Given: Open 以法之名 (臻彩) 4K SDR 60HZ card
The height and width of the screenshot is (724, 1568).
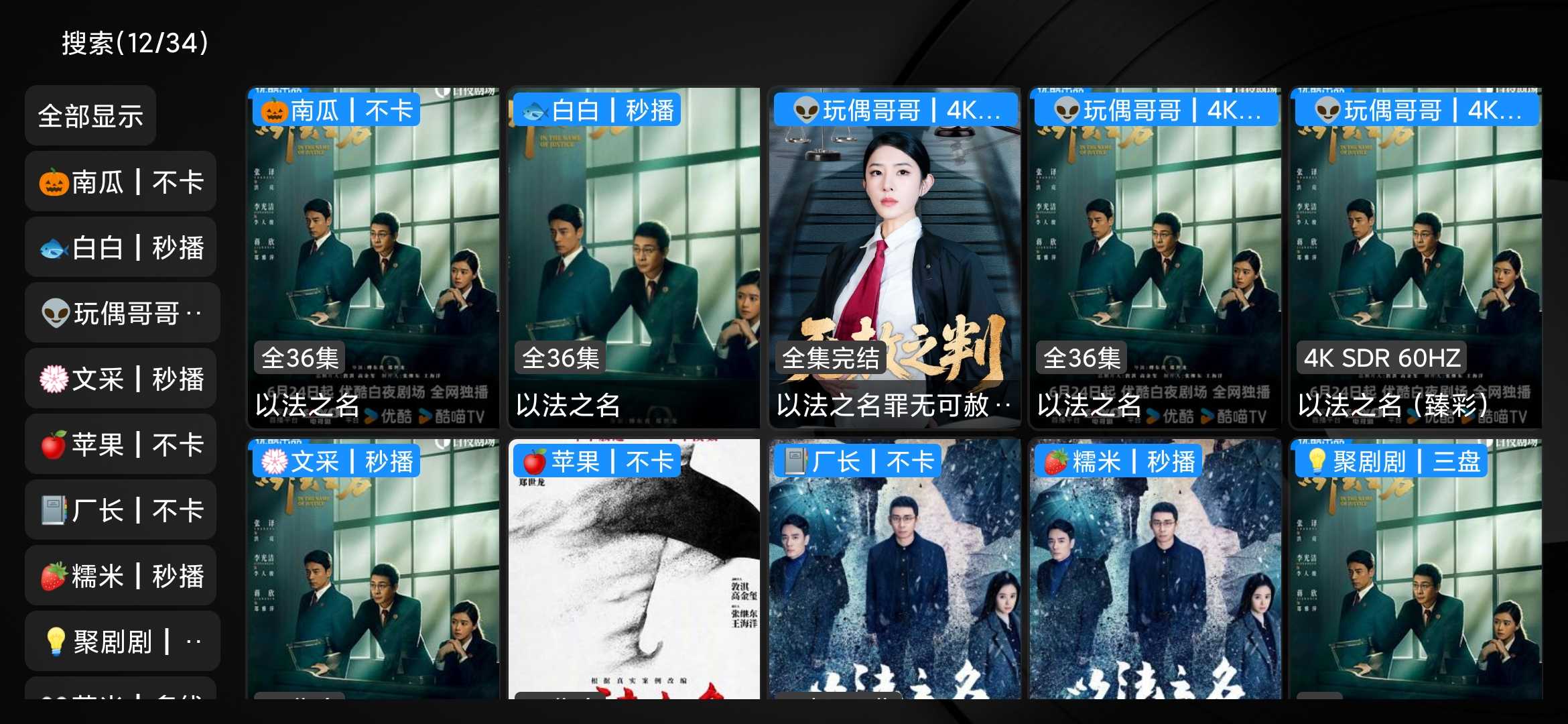Looking at the screenshot, I should point(1415,258).
